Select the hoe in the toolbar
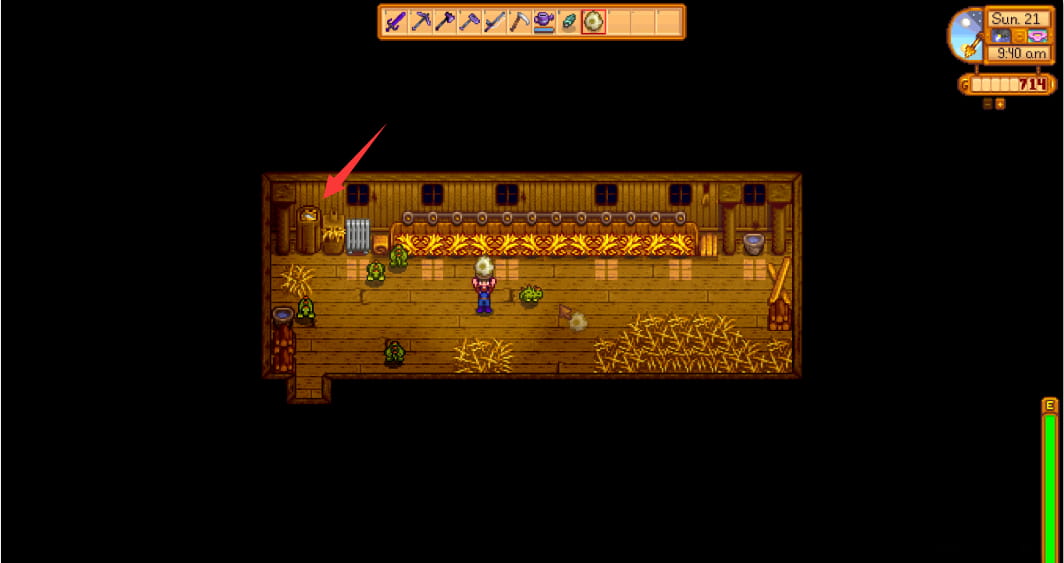 click(469, 22)
